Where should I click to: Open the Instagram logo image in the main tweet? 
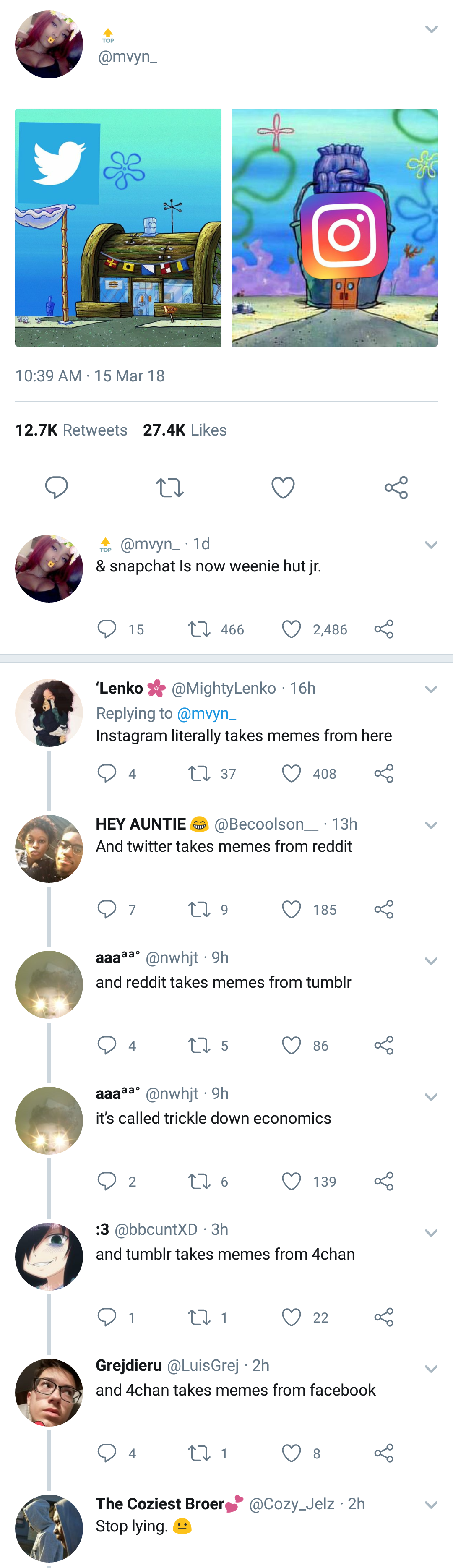[x=334, y=227]
